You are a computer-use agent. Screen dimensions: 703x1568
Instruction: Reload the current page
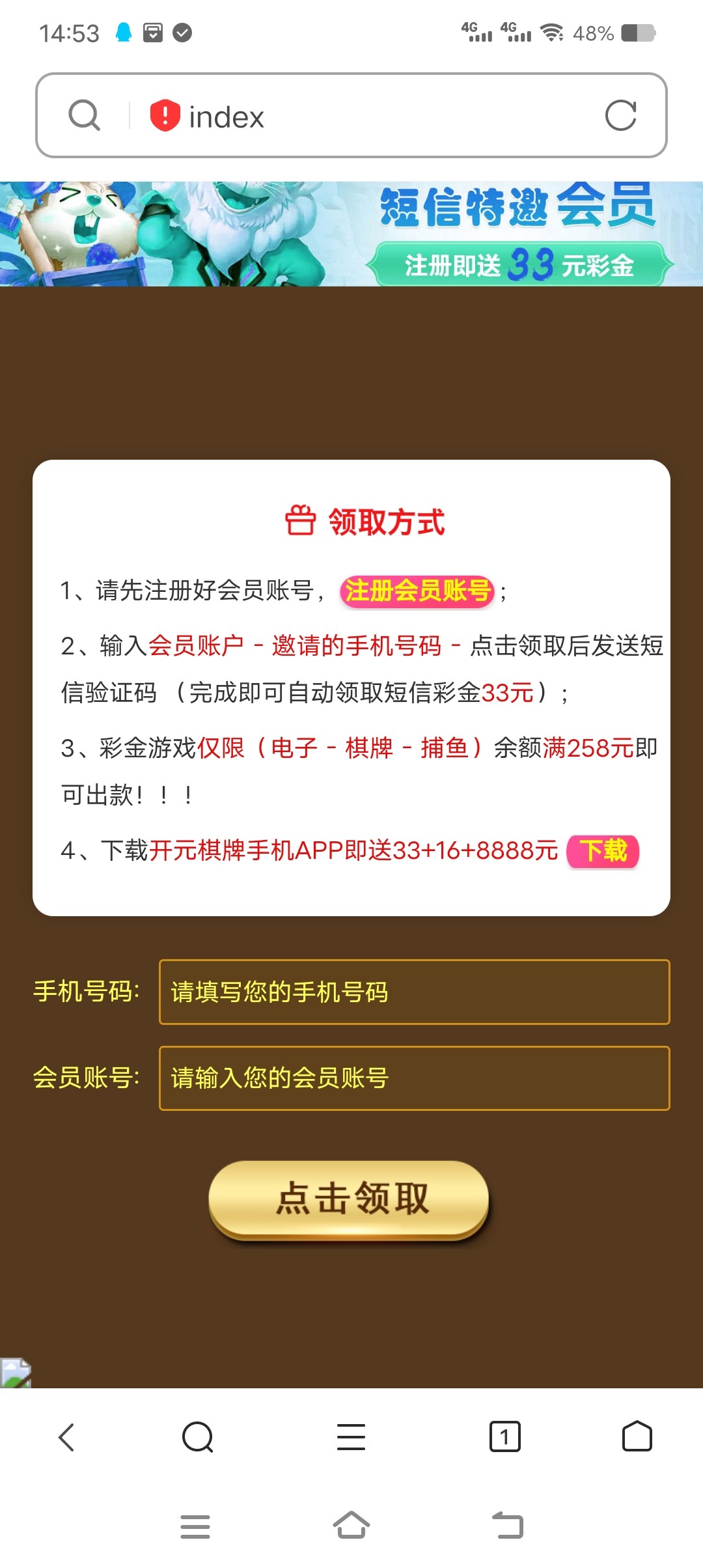point(620,116)
